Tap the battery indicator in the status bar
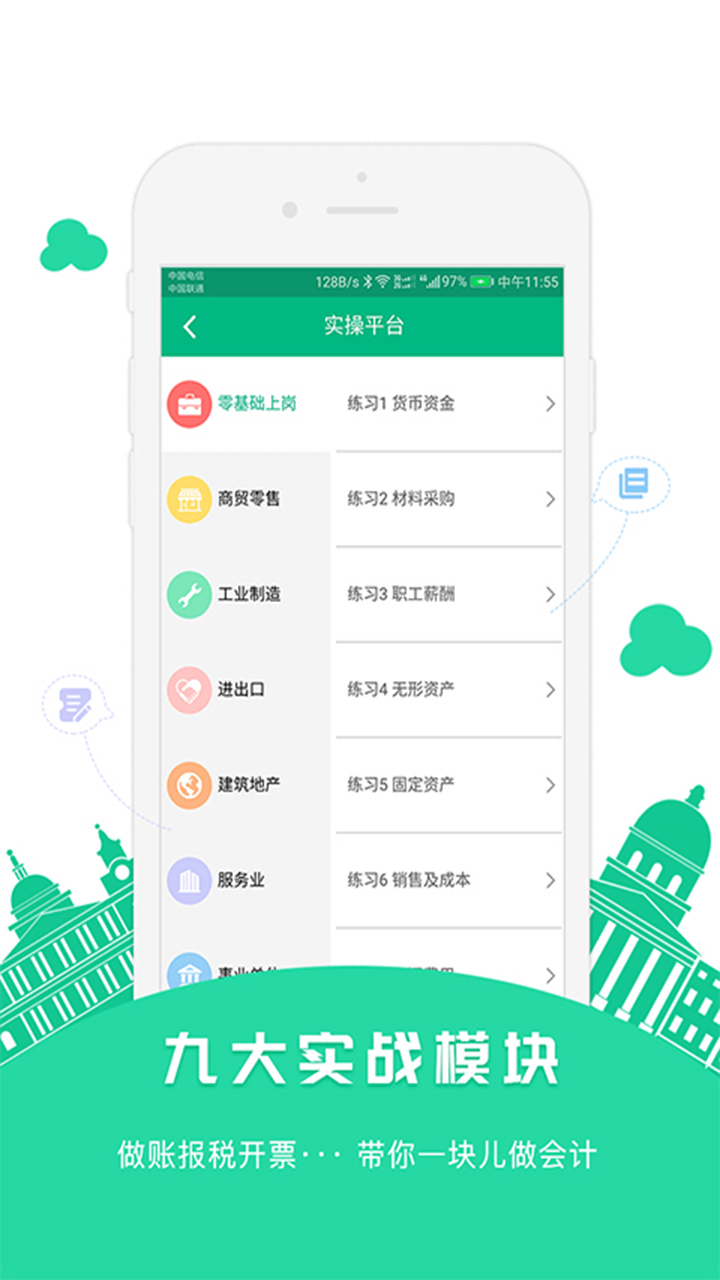The width and height of the screenshot is (720, 1280). [481, 281]
